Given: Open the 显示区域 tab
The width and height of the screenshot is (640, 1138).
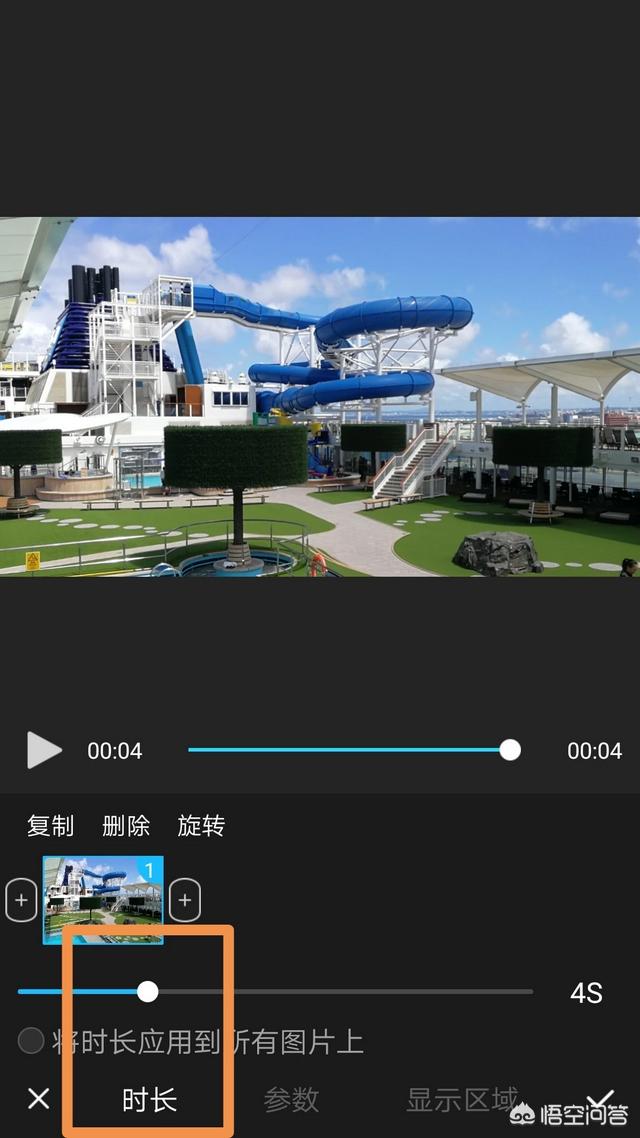Looking at the screenshot, I should 462,1100.
